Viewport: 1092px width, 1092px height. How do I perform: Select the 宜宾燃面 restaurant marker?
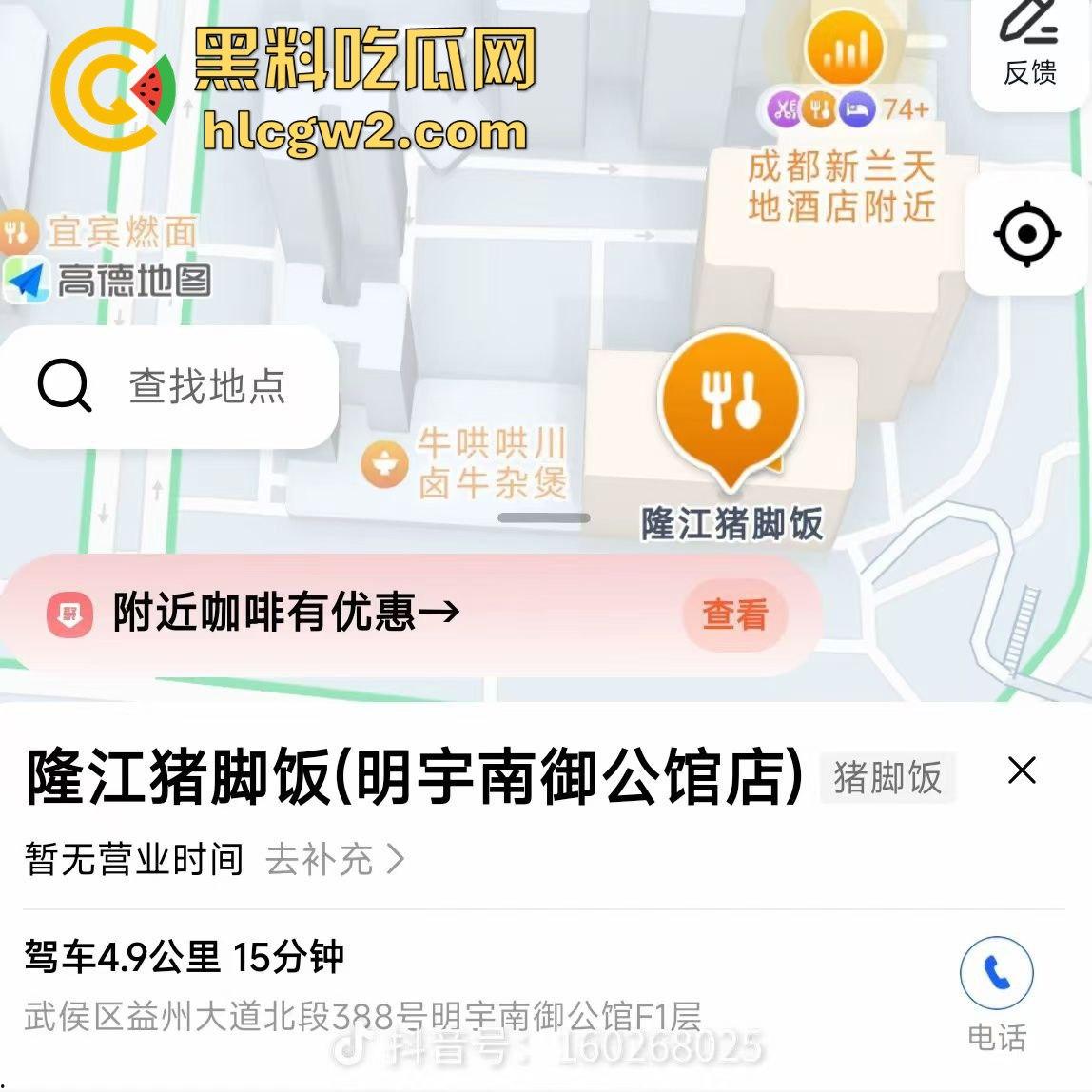16,231
